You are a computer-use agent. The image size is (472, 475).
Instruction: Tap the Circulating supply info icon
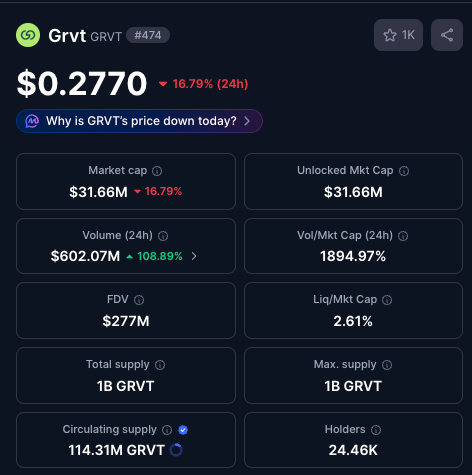pyautogui.click(x=167, y=430)
